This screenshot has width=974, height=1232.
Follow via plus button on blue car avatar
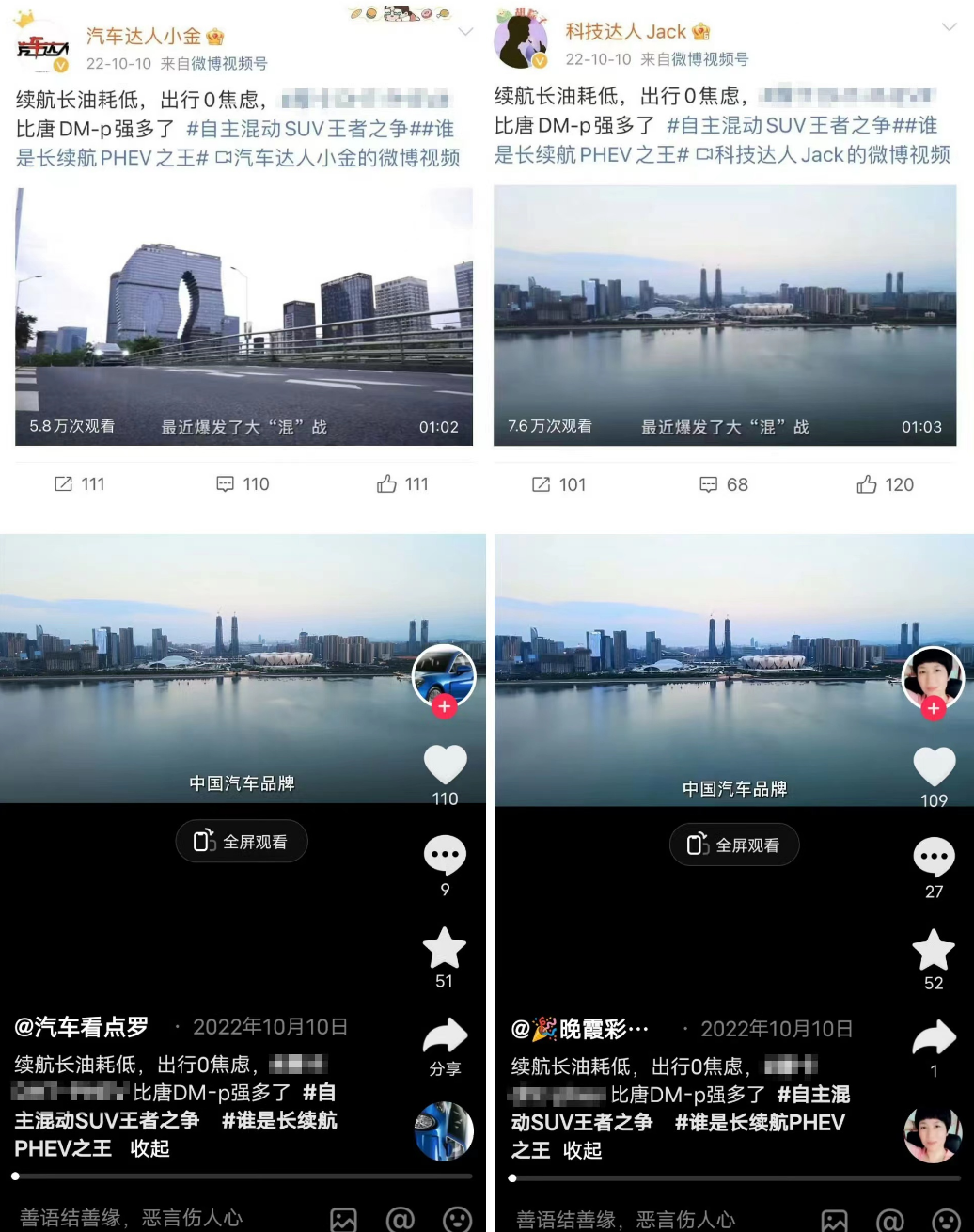444,707
